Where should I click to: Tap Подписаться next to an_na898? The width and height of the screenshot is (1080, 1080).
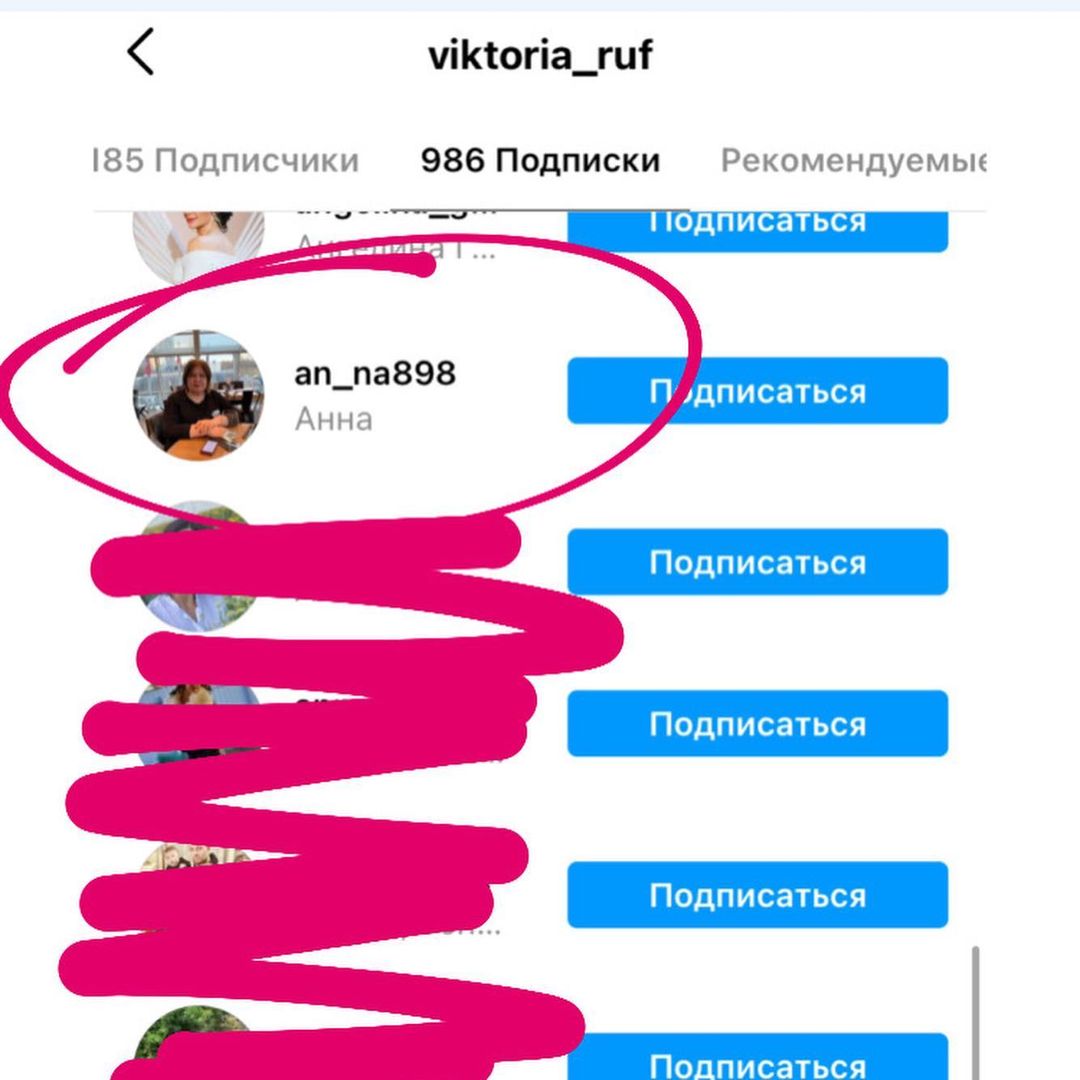pyautogui.click(x=757, y=391)
